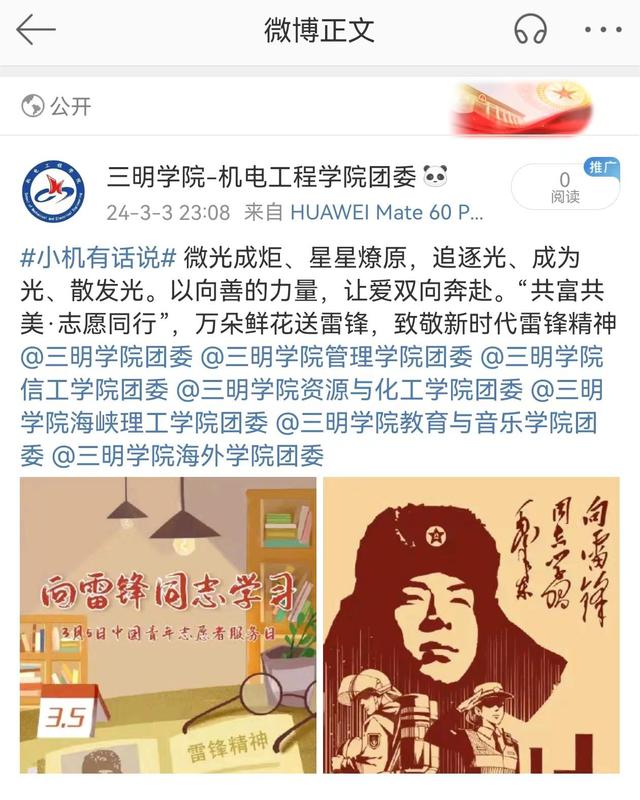Visit the @三明学院团委 mention
640x800 pixels.
104,357
